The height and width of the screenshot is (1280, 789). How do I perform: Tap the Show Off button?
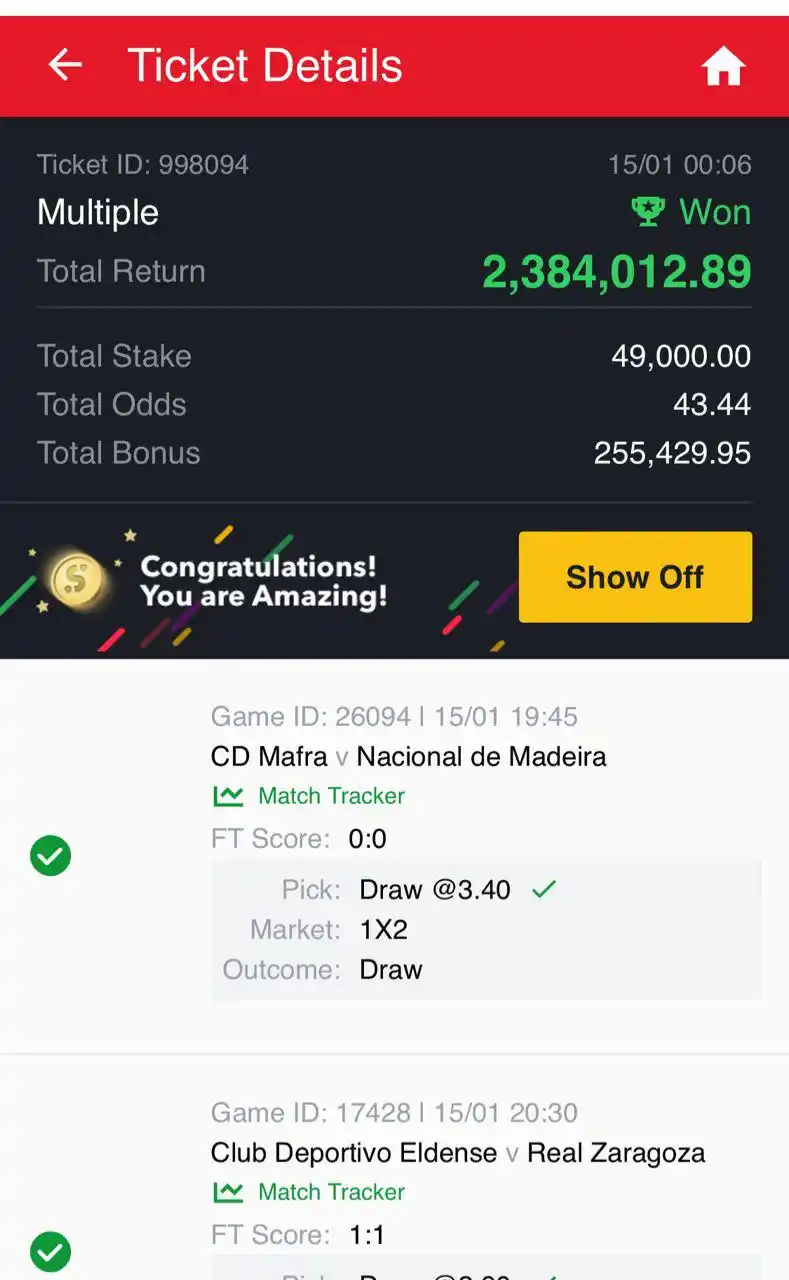coord(635,577)
